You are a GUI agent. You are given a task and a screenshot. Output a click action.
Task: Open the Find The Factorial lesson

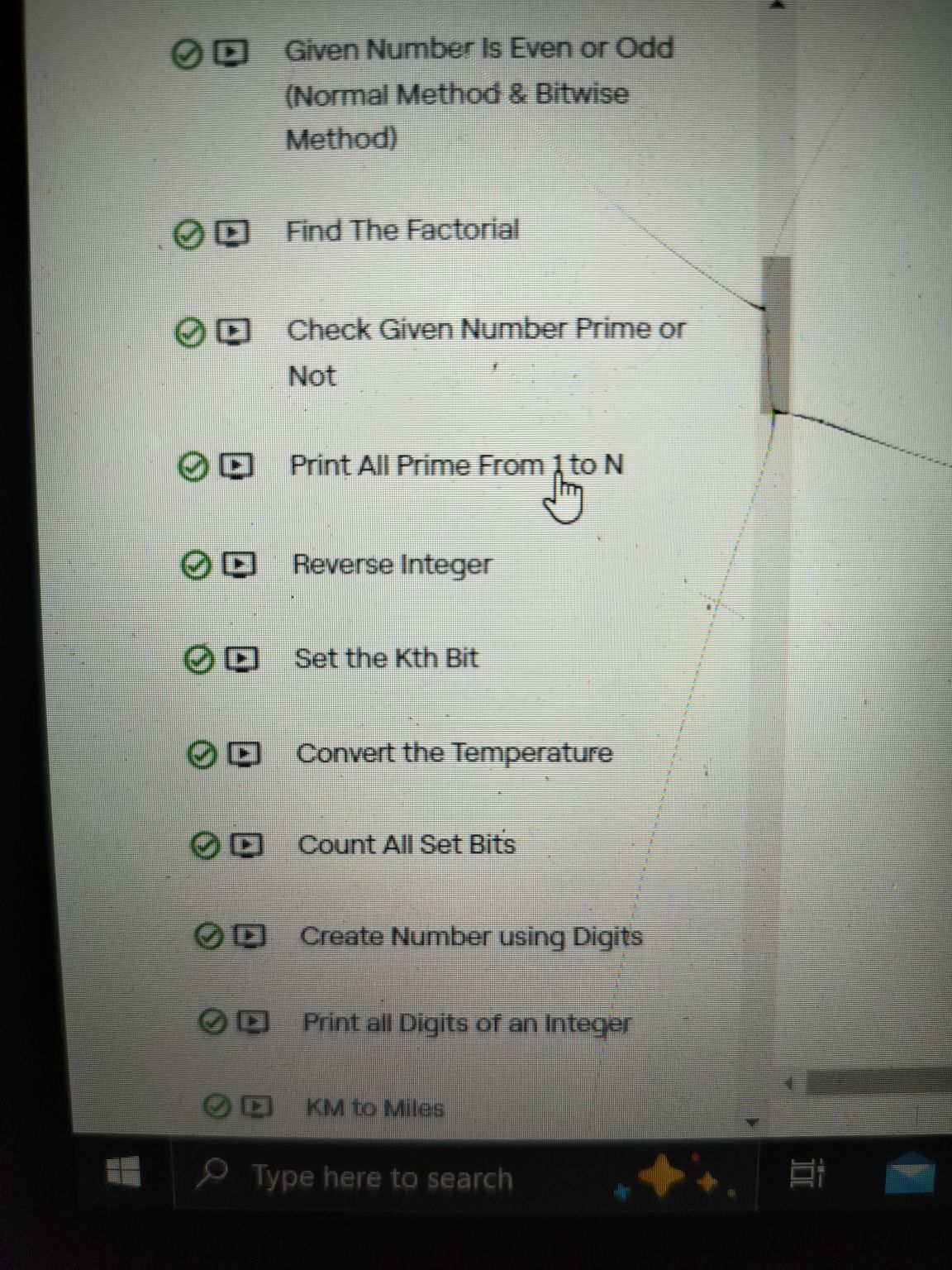[x=402, y=231]
